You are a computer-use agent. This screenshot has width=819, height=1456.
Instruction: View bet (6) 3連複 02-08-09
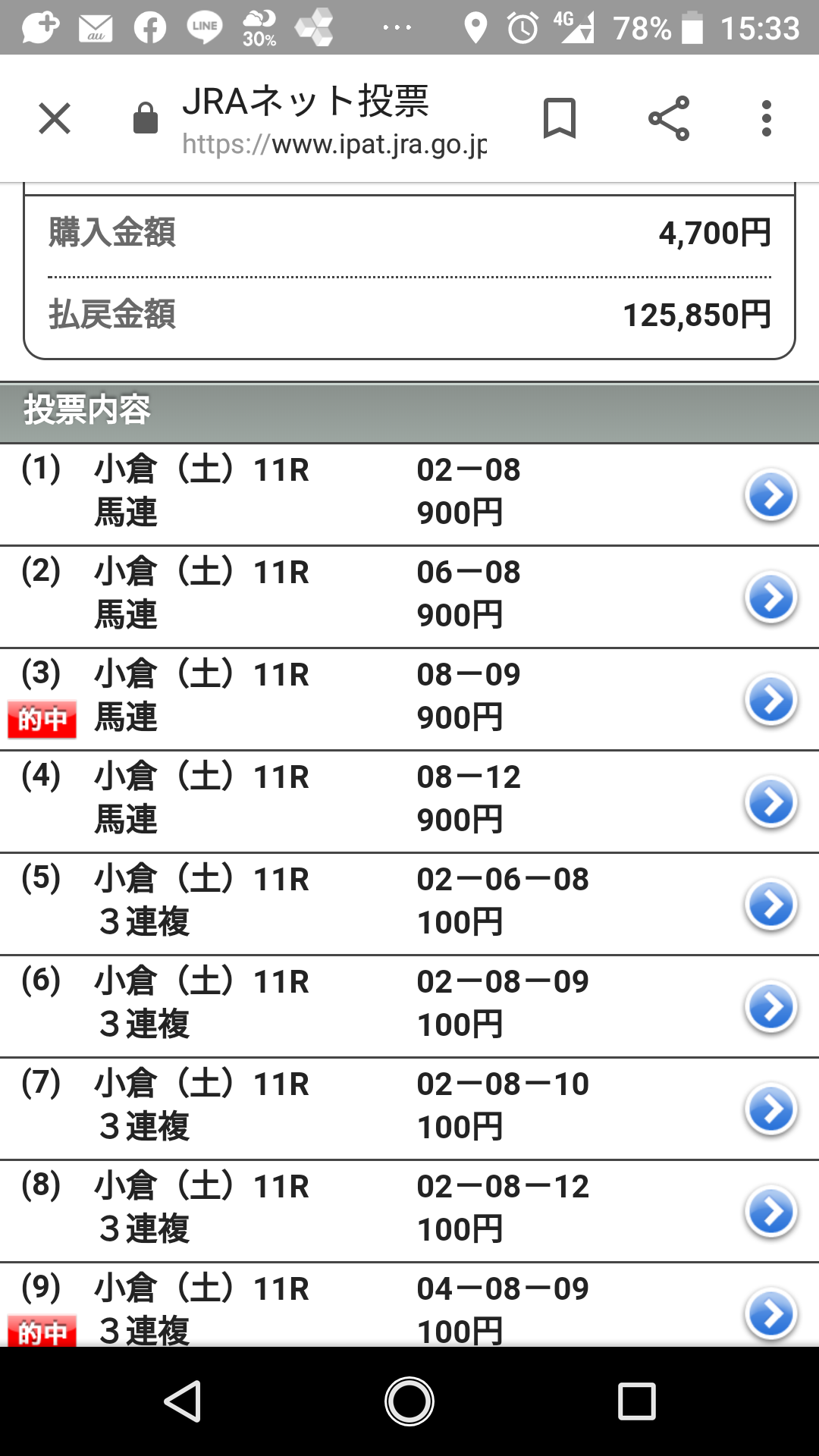770,1007
